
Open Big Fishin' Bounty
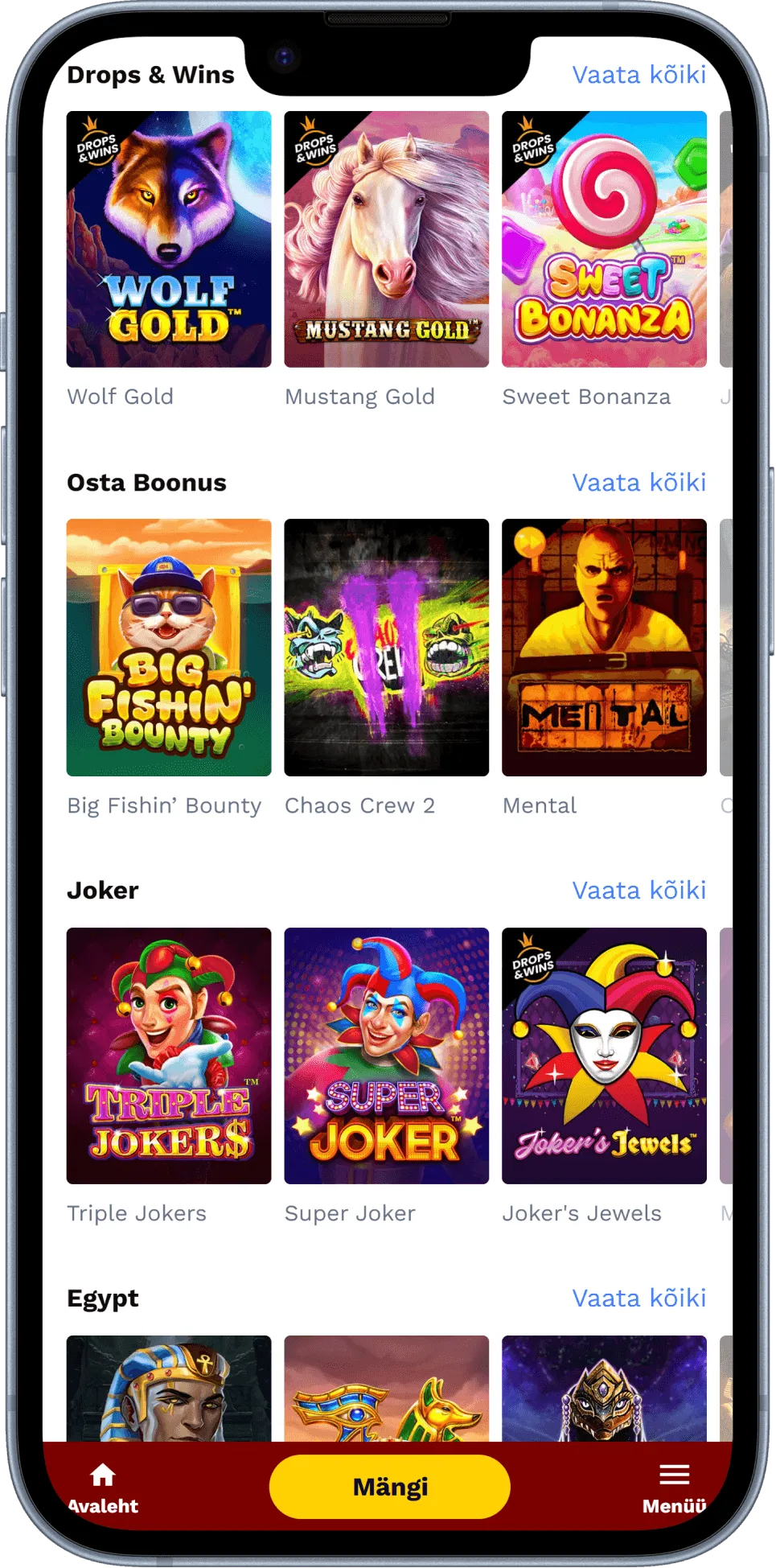[x=169, y=647]
